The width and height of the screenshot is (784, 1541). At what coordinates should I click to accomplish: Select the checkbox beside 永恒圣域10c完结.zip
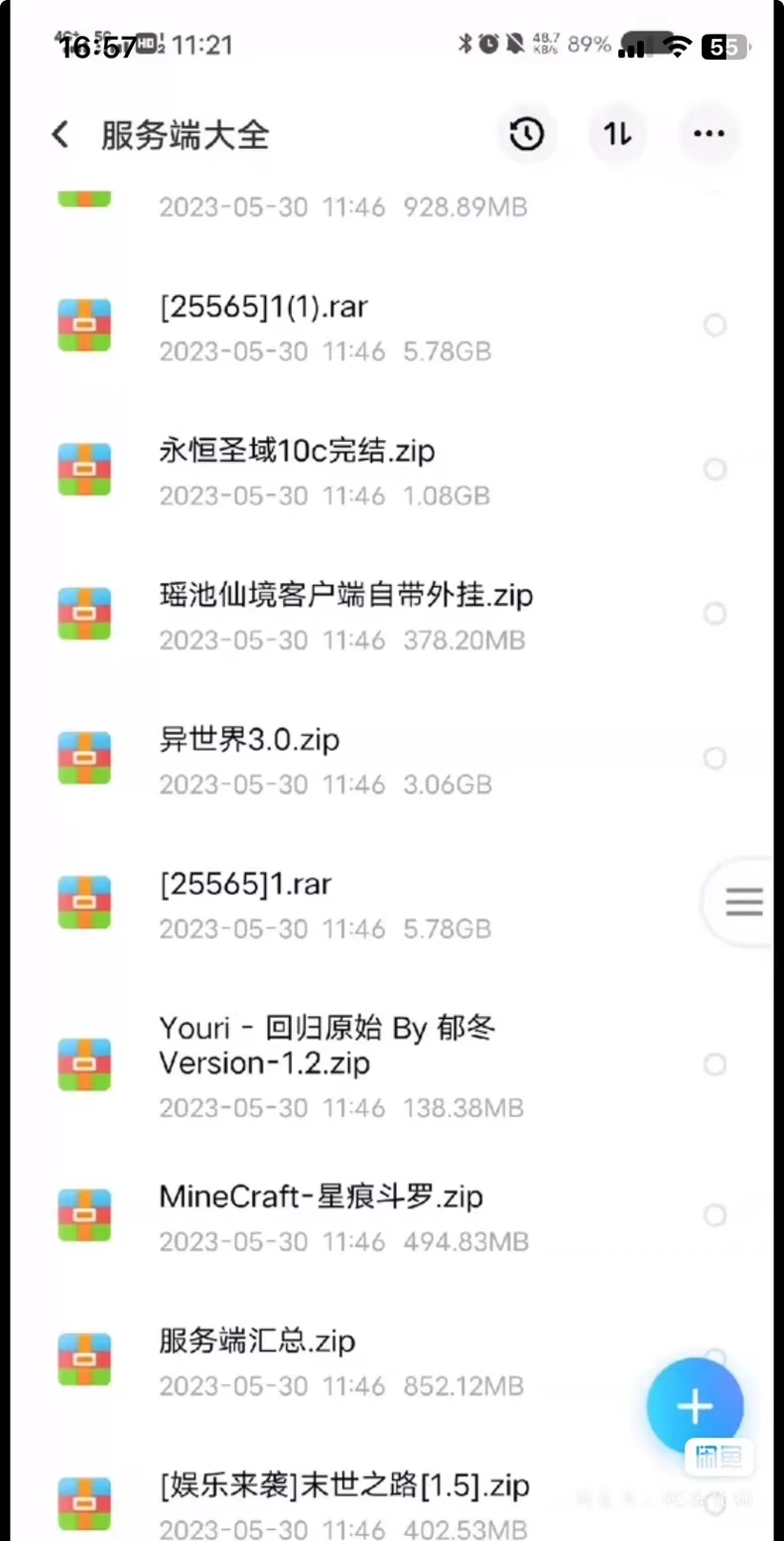(716, 469)
